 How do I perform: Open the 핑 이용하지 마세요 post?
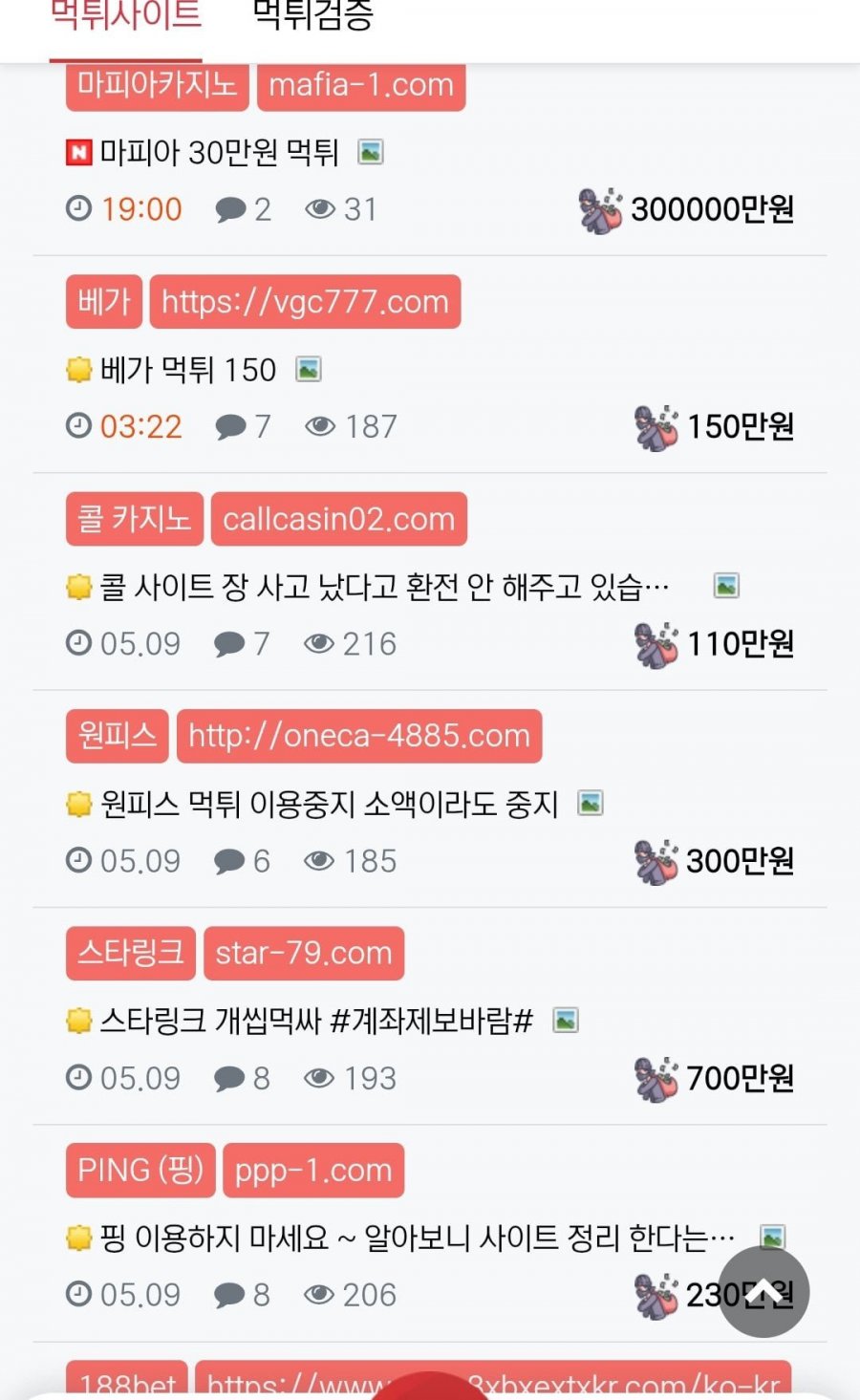click(x=417, y=1238)
